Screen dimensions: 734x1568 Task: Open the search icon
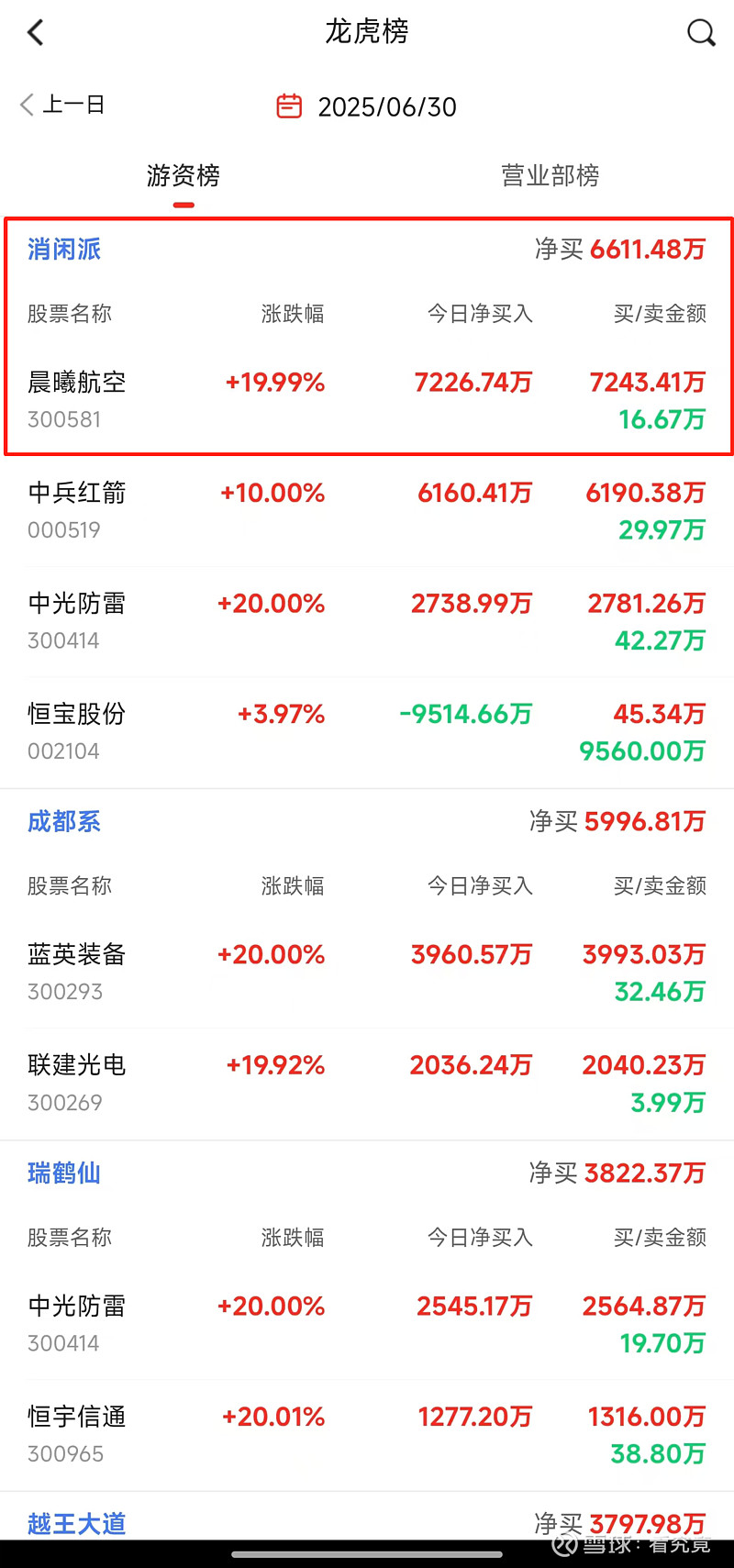point(701,33)
